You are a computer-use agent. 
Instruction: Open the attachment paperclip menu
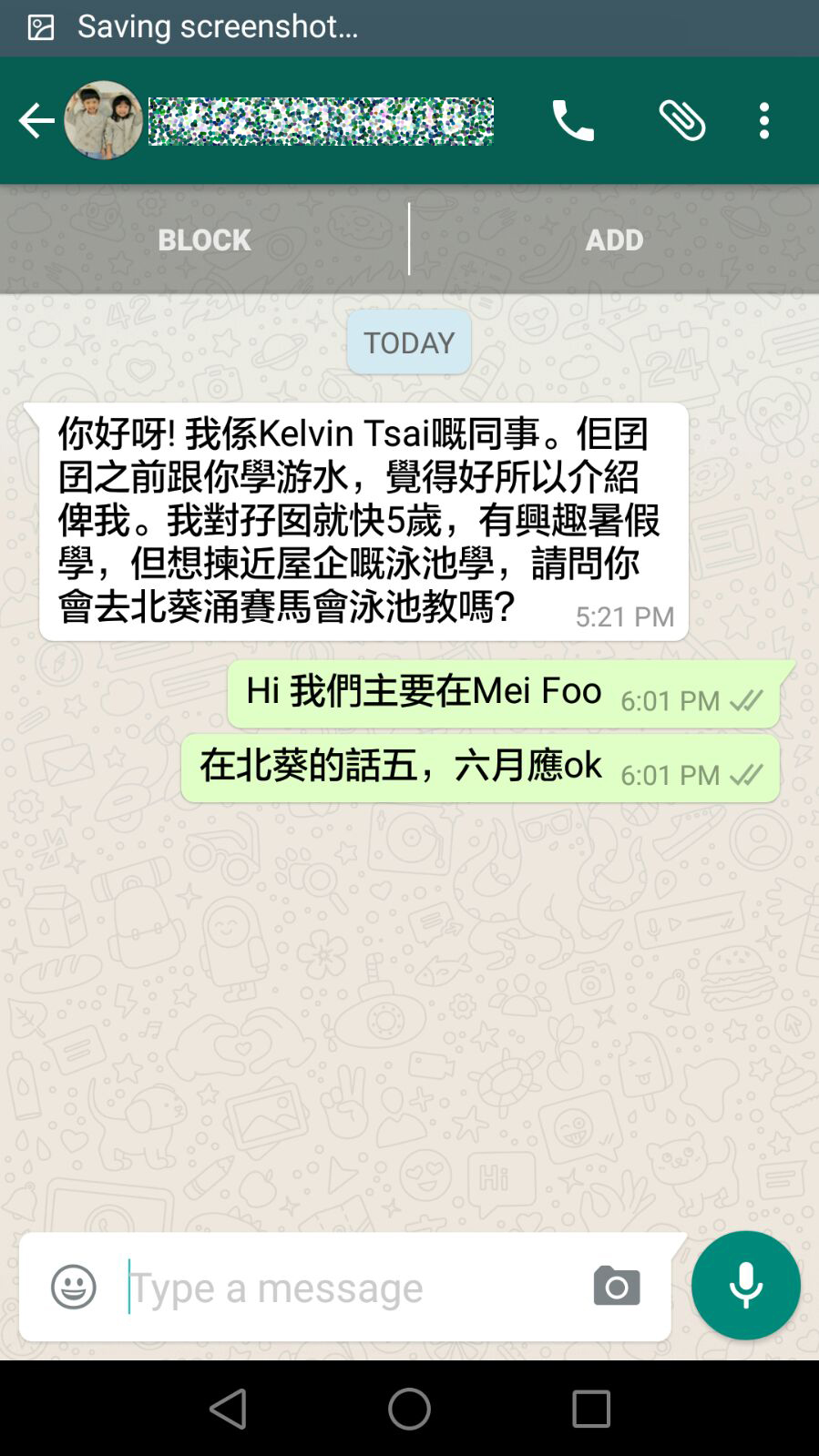(682, 120)
